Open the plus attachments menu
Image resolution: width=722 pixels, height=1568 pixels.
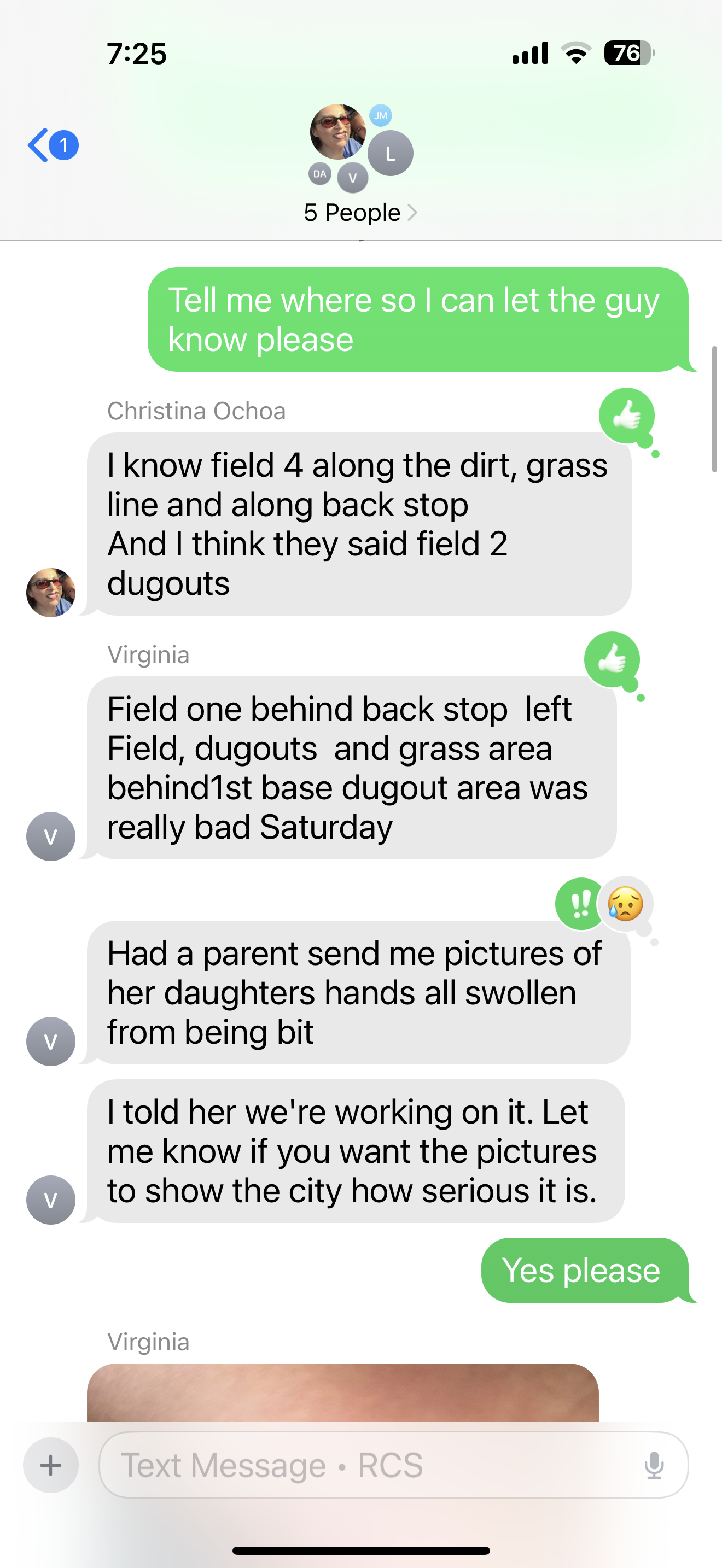coord(50,1465)
